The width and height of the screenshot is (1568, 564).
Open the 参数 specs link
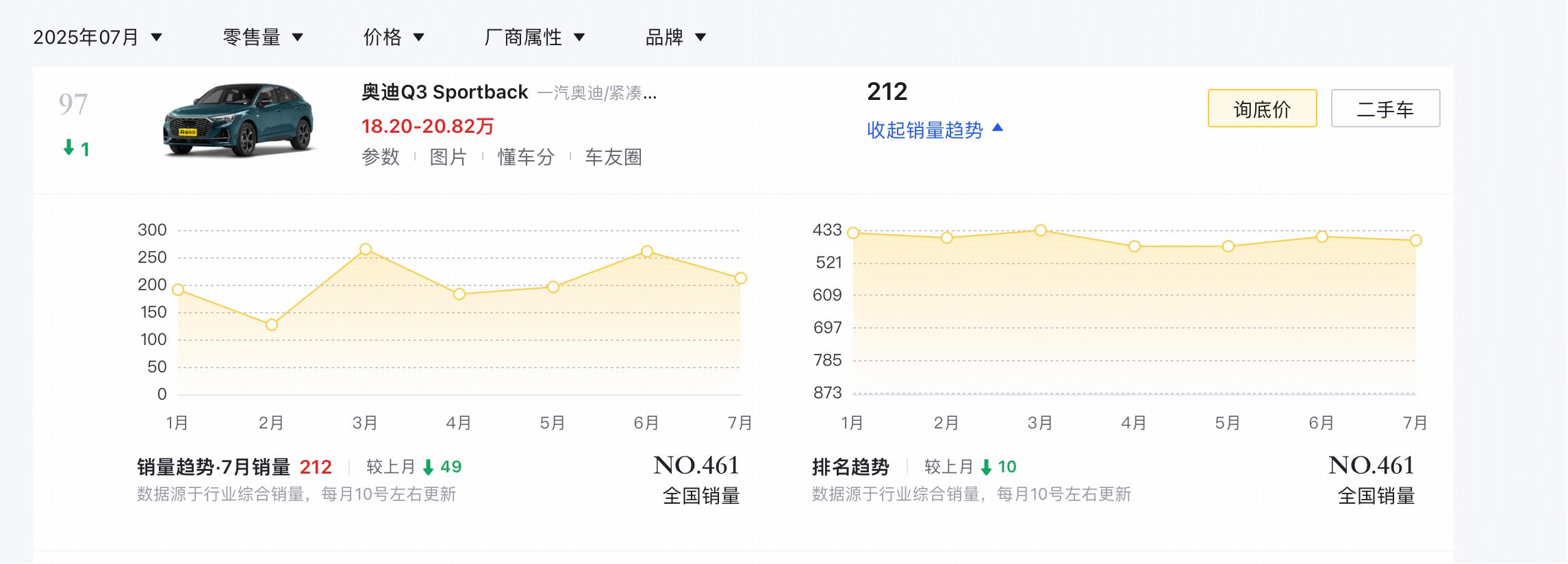[x=380, y=157]
